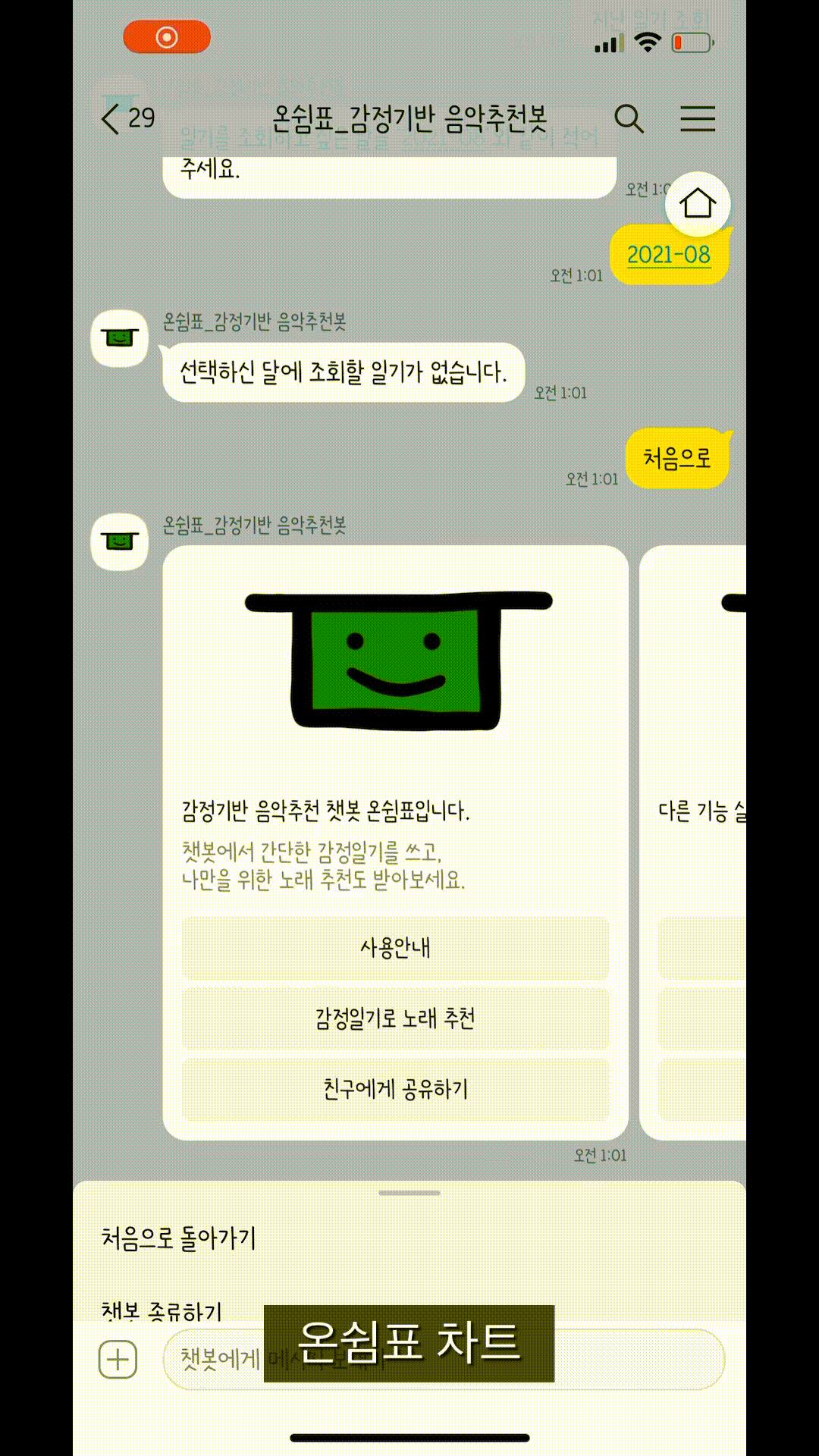Tap the floating home button
This screenshot has width=819, height=1456.
(697, 203)
